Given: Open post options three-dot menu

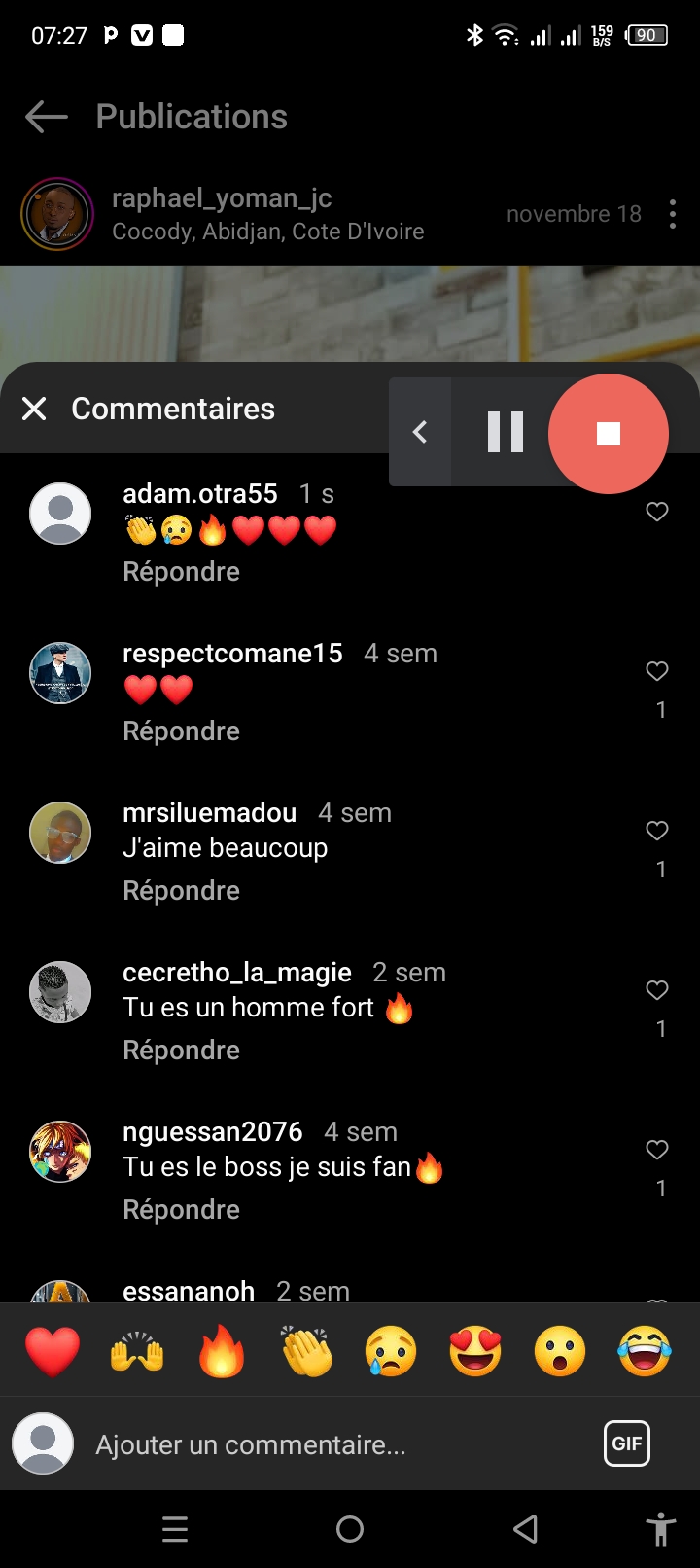Looking at the screenshot, I should tap(672, 214).
